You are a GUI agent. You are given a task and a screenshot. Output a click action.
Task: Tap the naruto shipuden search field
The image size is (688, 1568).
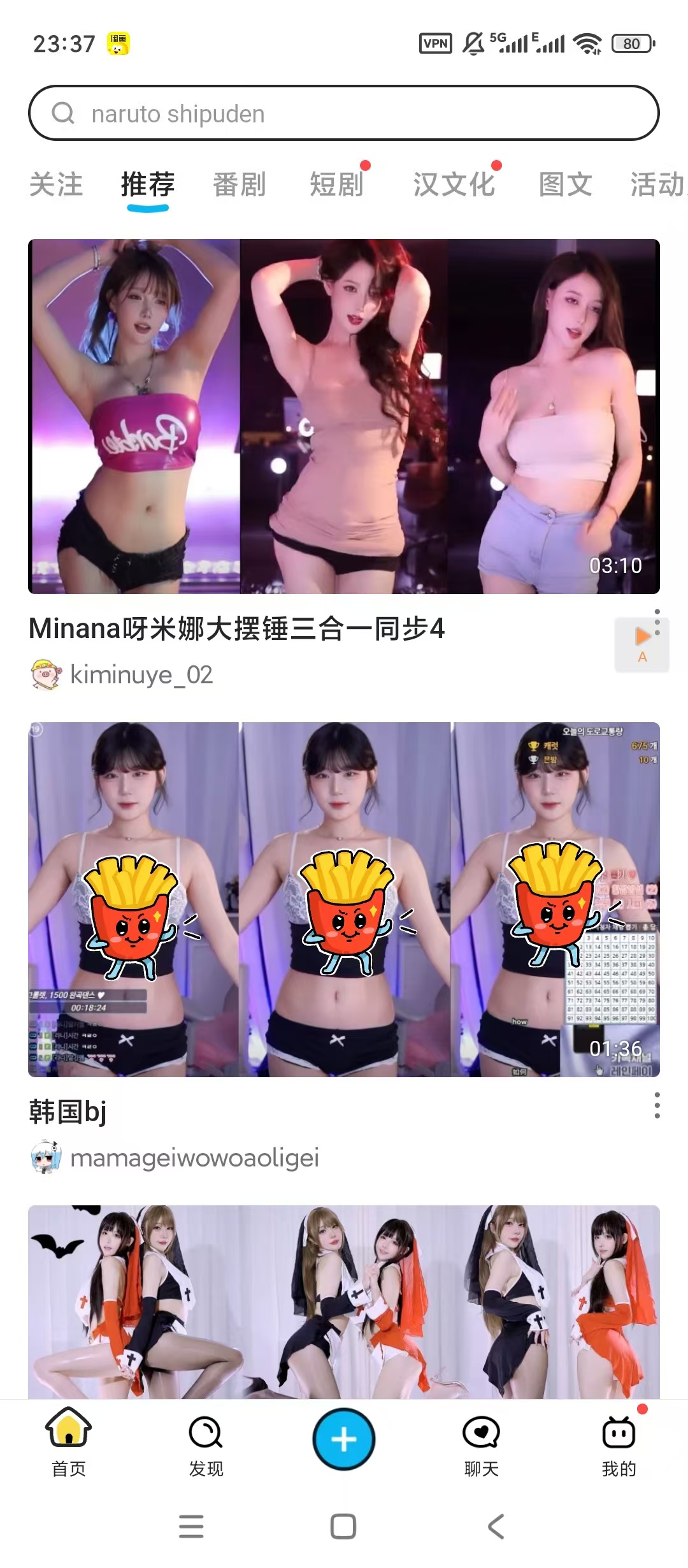coord(344,114)
